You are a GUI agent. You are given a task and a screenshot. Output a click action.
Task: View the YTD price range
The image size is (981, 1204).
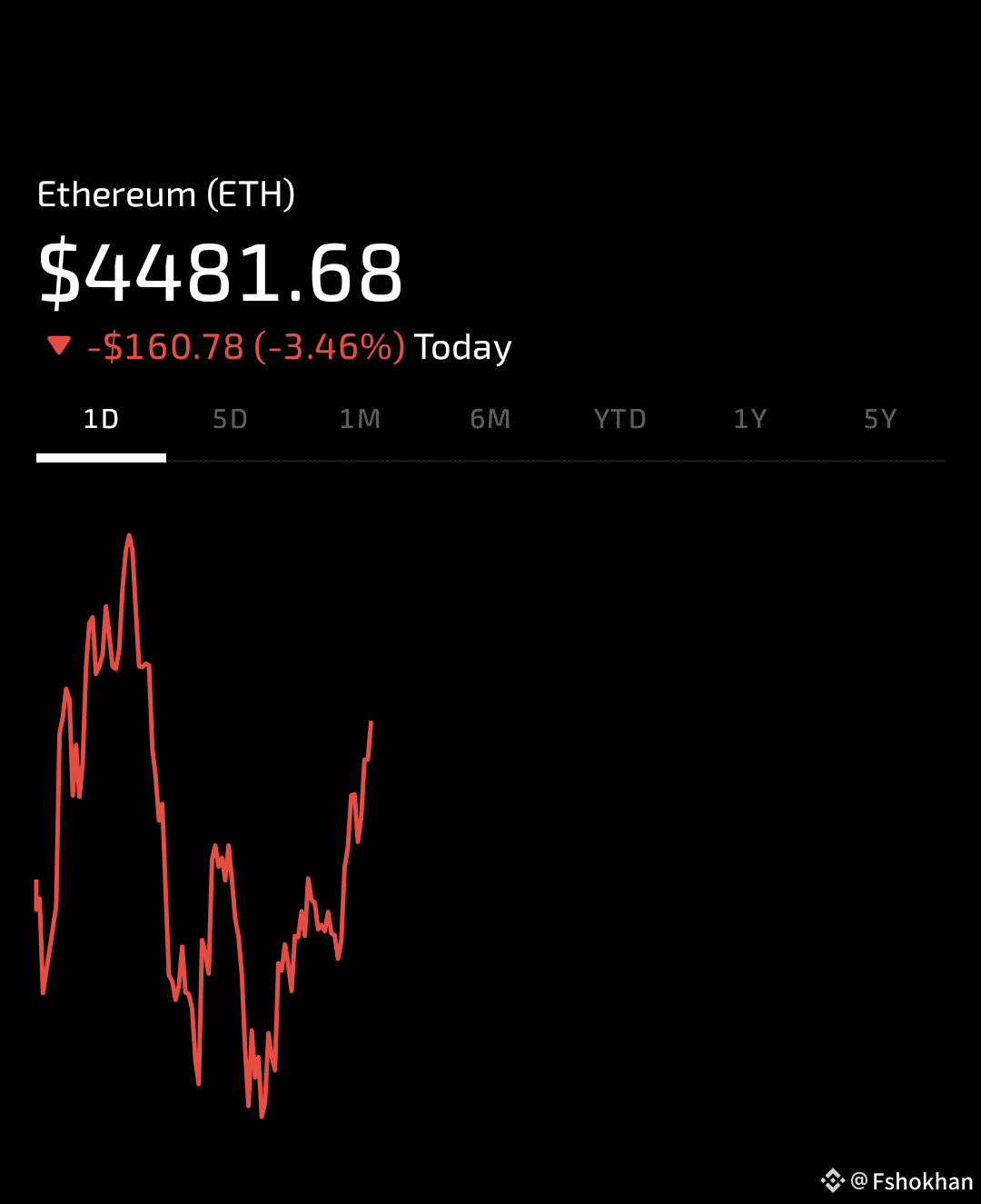(620, 419)
